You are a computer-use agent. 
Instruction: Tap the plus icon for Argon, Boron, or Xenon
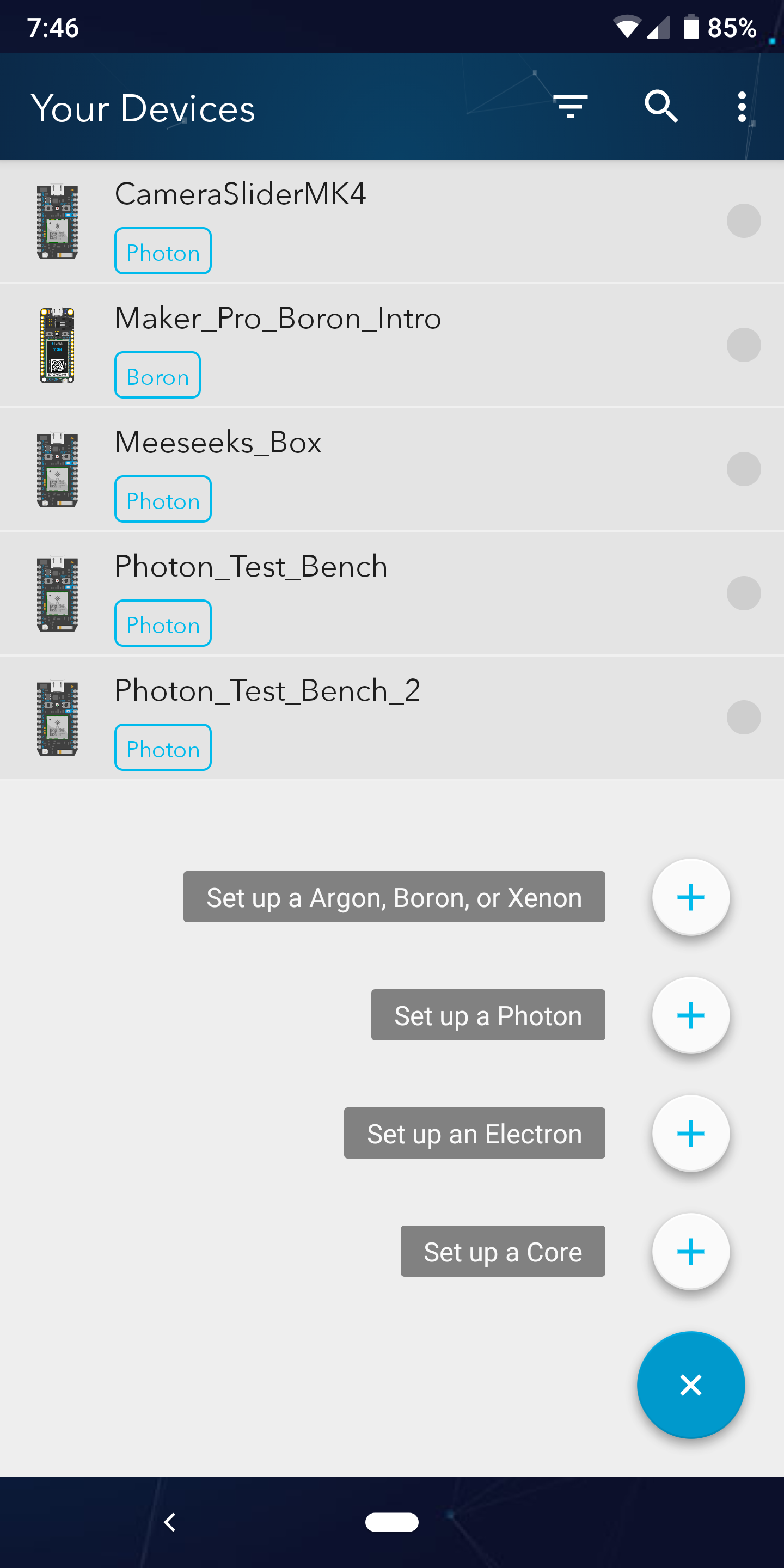tap(691, 897)
